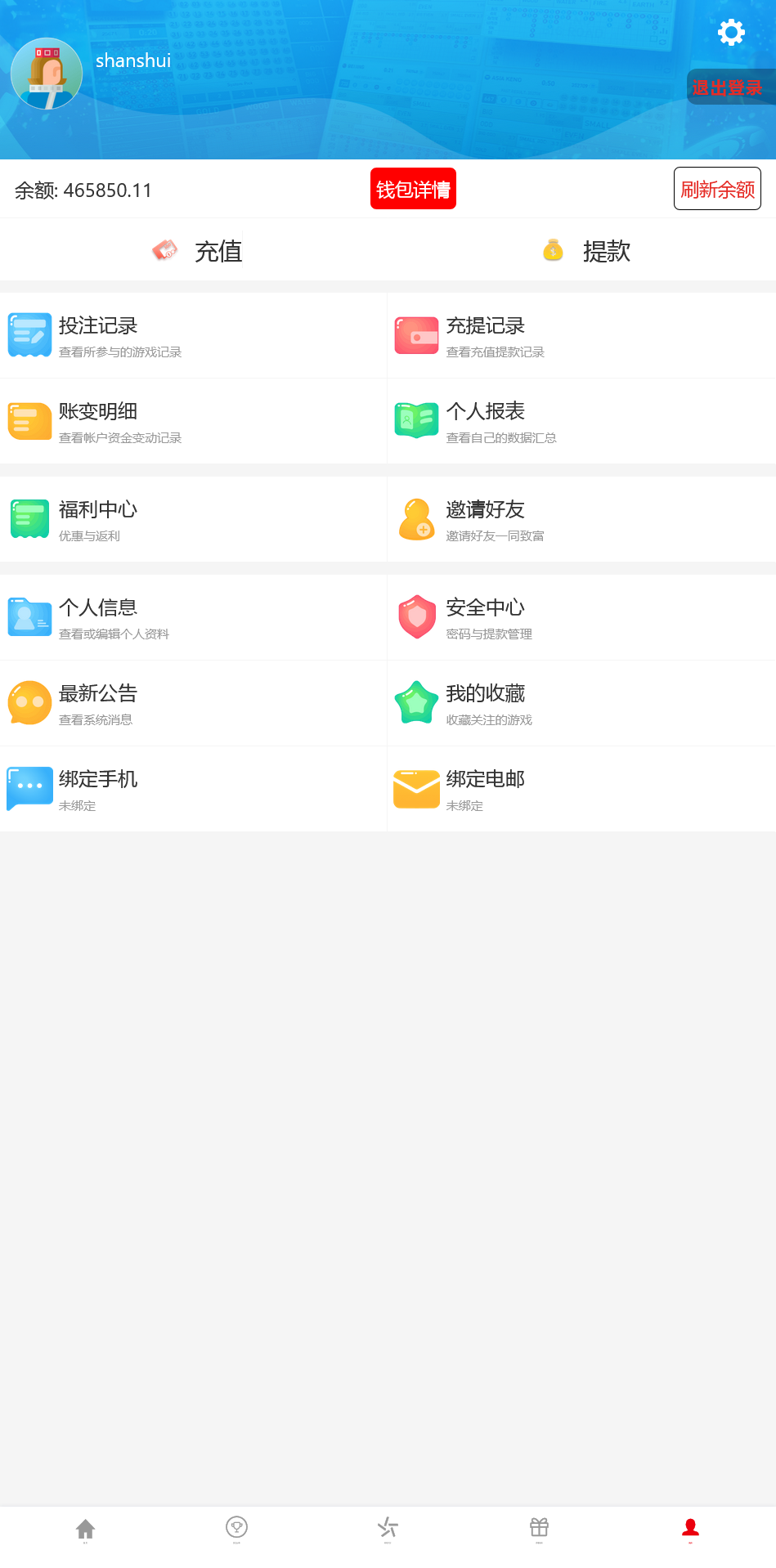Screen dimensions: 776x1568
Task: Click the 钱包详情 wallet details button
Action: pyautogui.click(x=413, y=188)
